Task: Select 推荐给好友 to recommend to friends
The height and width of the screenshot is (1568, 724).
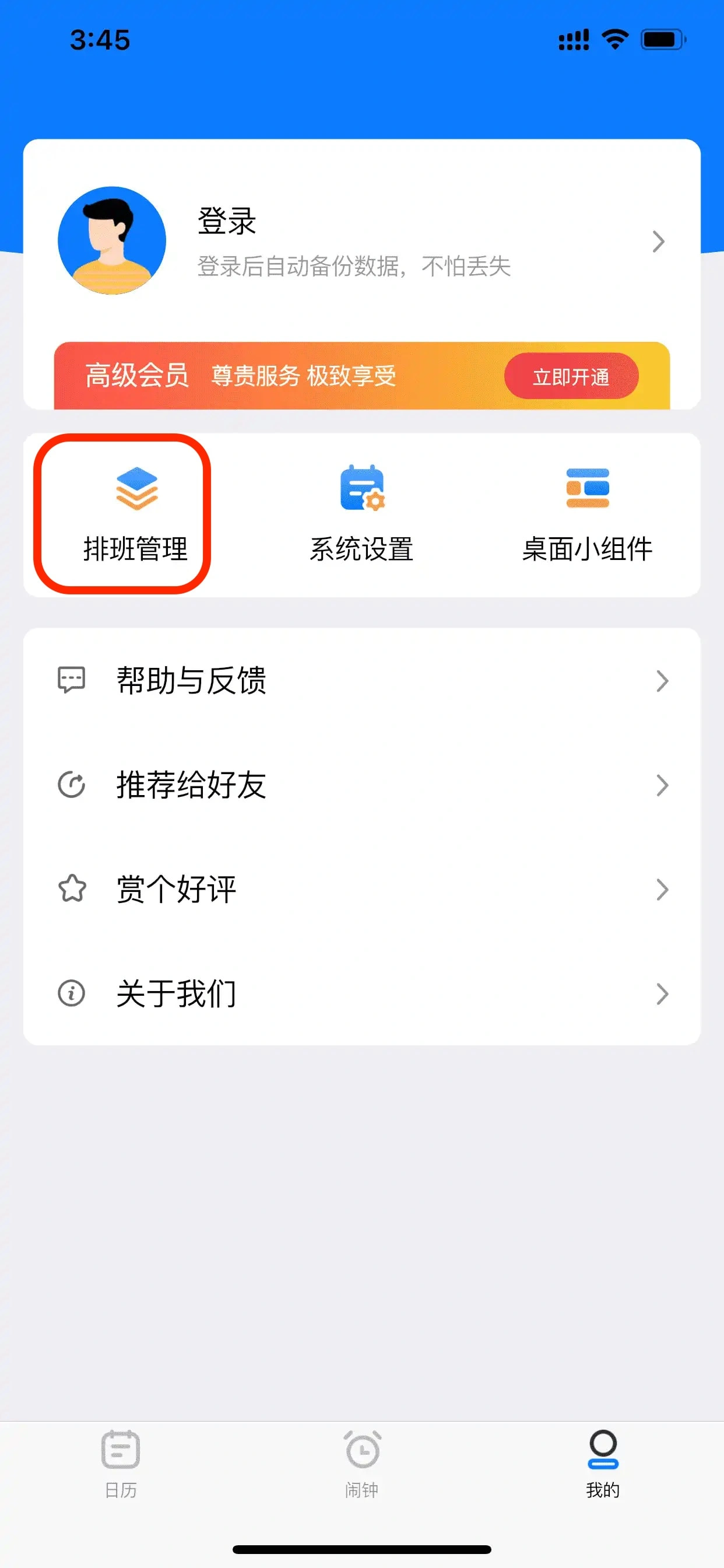Action: pyautogui.click(x=361, y=785)
